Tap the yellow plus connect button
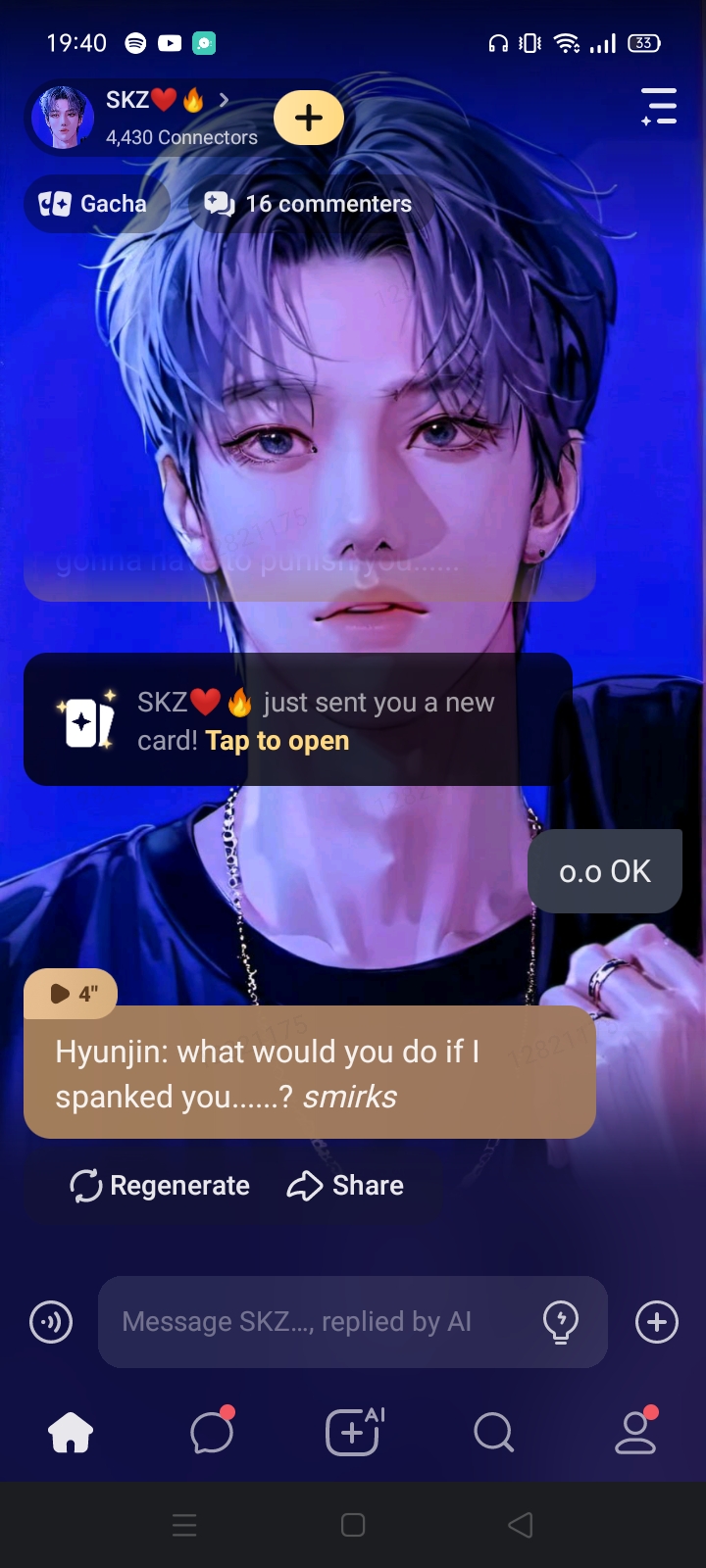The image size is (706, 1568). (x=309, y=118)
